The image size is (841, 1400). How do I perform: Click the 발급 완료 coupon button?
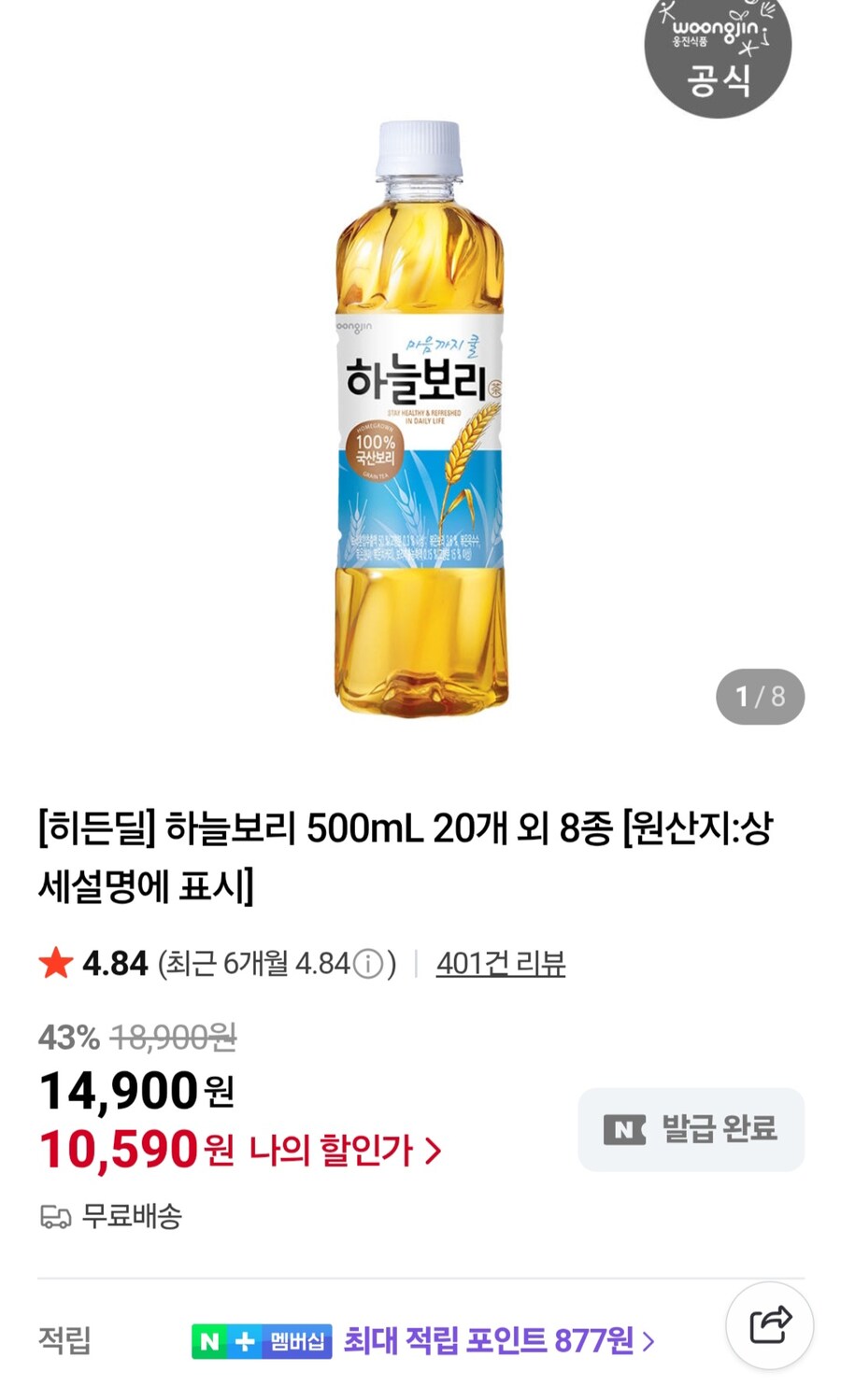[x=691, y=1128]
